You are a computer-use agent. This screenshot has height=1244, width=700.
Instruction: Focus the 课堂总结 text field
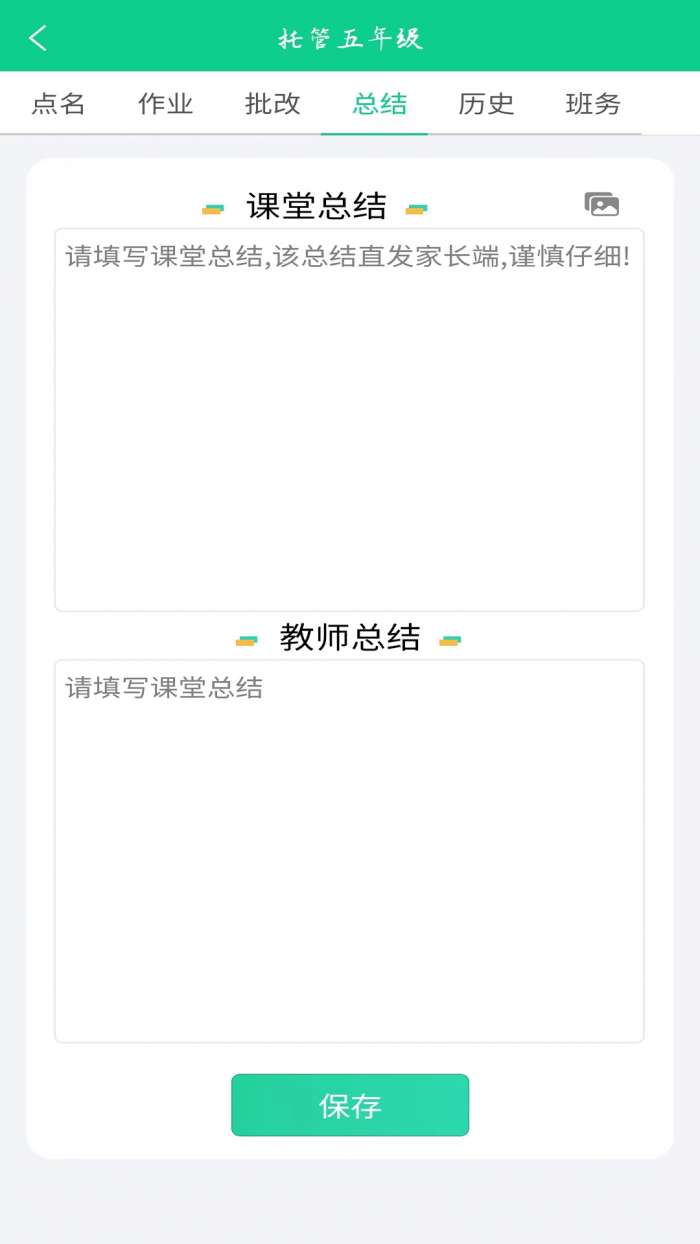pyautogui.click(x=349, y=419)
